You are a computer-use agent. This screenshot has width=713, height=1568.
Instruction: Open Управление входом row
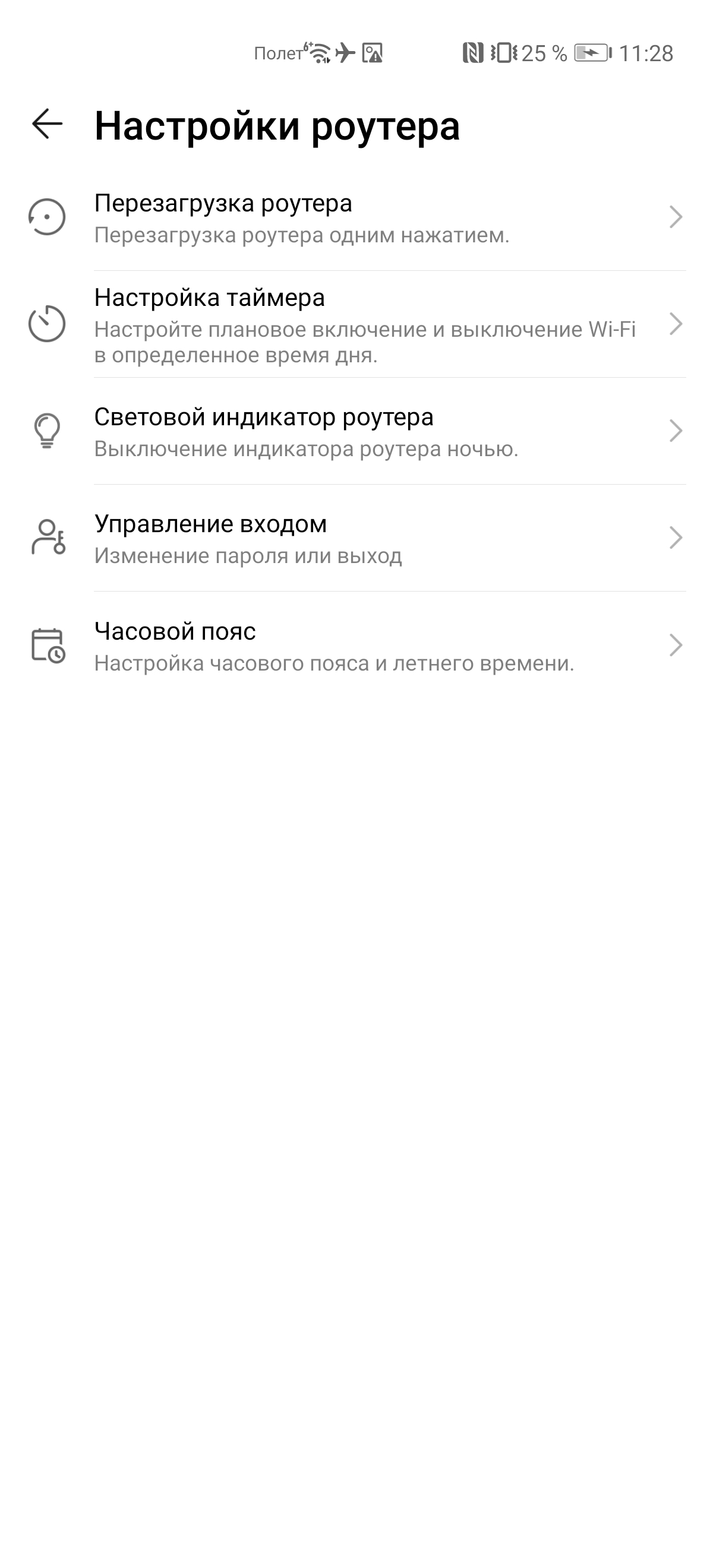[x=356, y=538]
